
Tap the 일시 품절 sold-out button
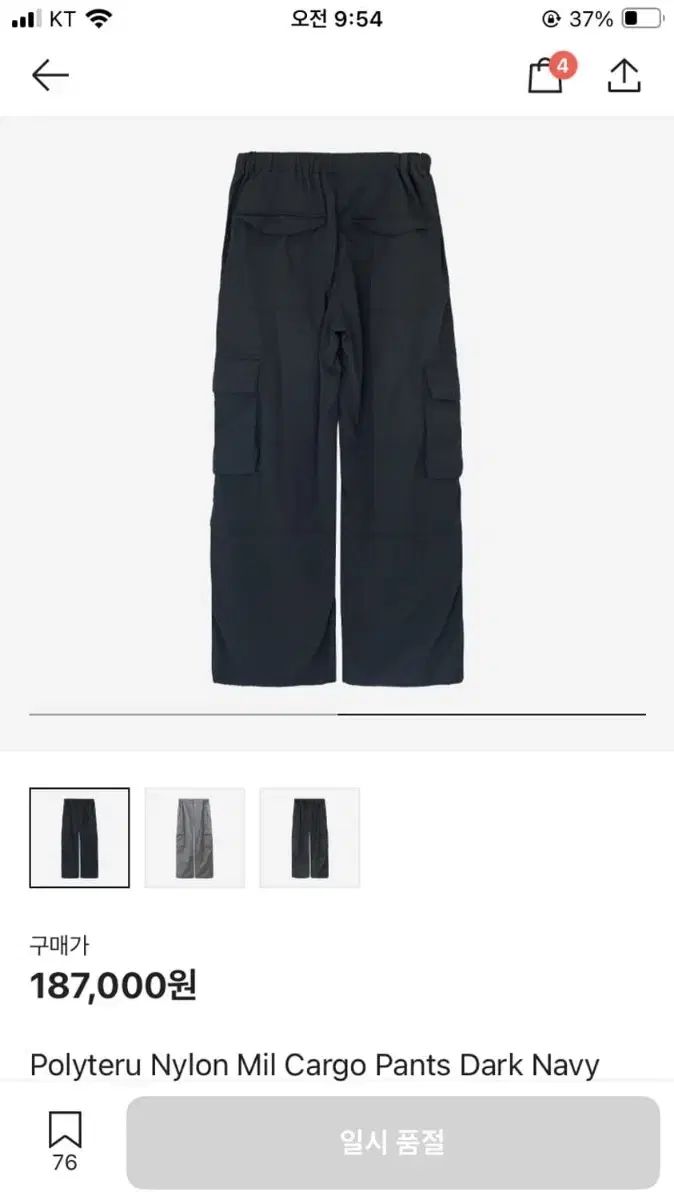393,1142
